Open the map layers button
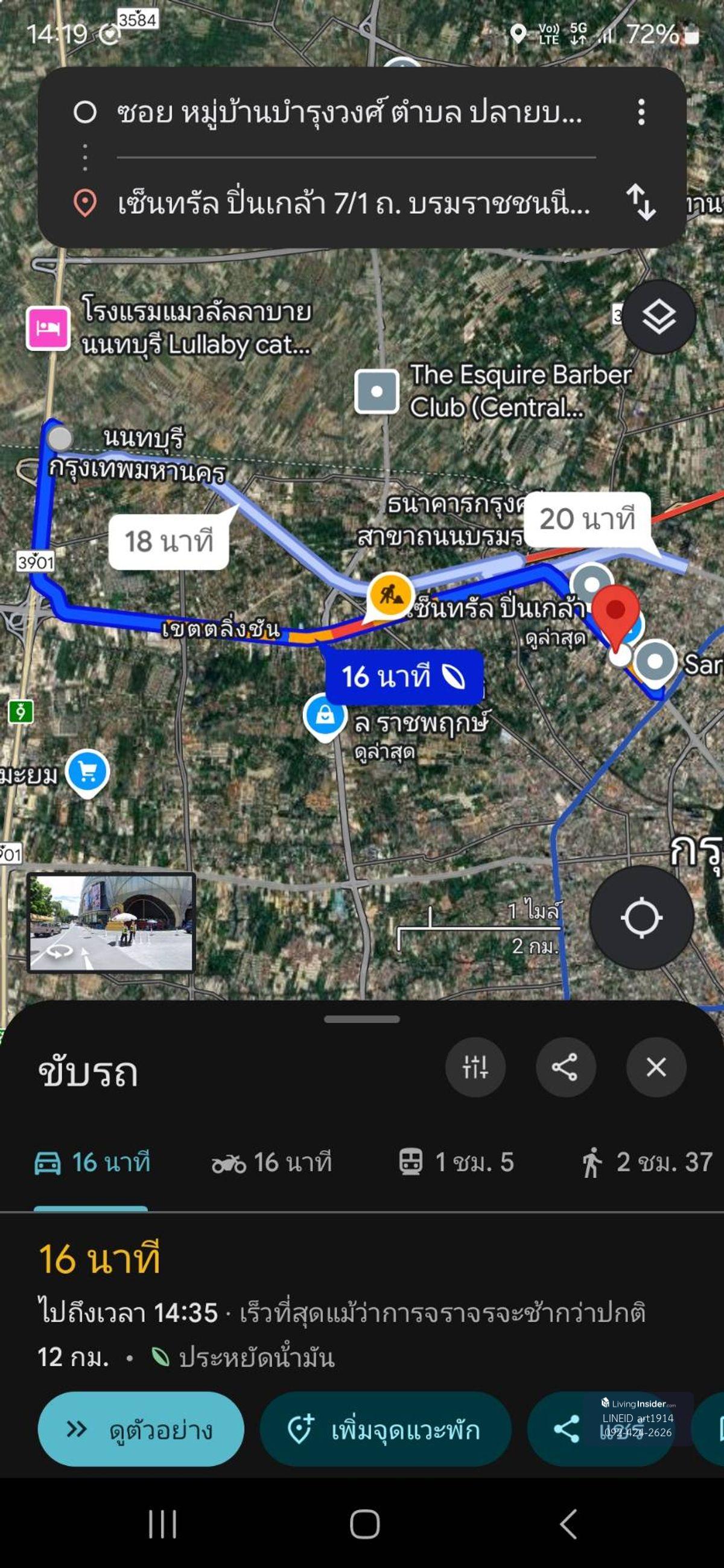The width and height of the screenshot is (724, 1568). point(658,317)
